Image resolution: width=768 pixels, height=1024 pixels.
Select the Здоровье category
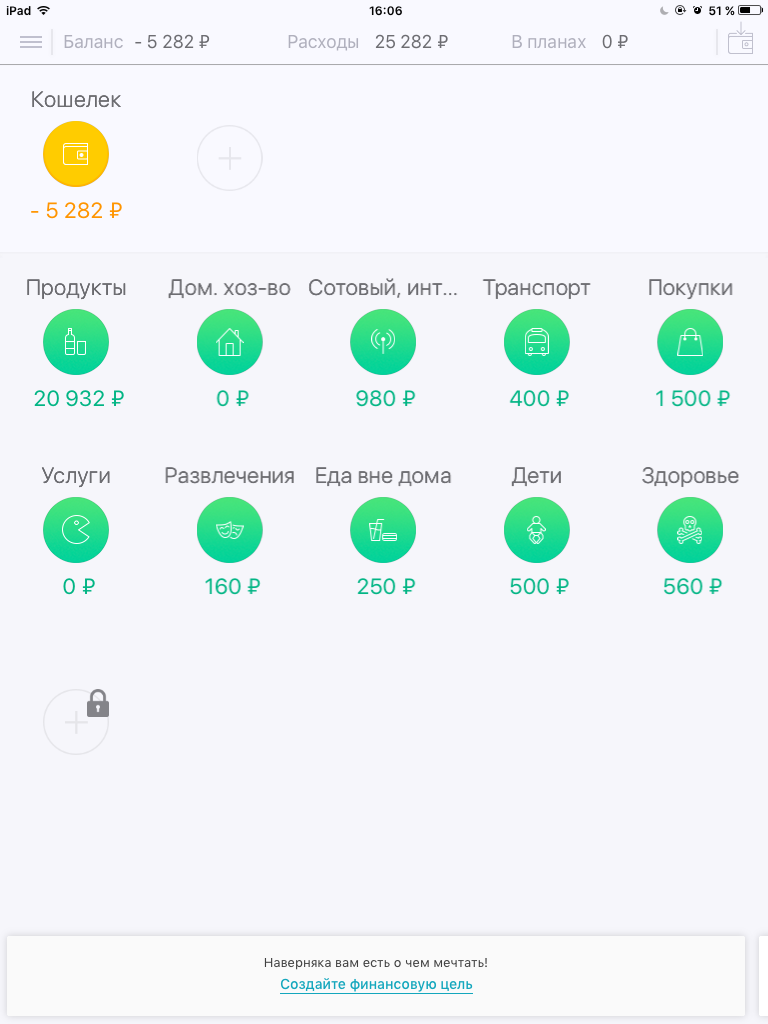690,530
